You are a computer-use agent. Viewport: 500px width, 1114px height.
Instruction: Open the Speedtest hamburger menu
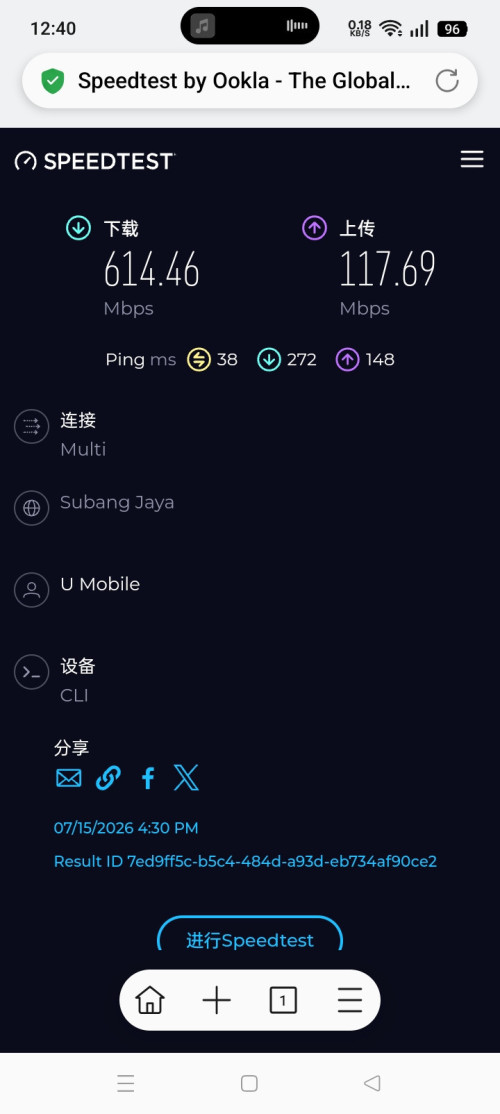click(x=472, y=159)
